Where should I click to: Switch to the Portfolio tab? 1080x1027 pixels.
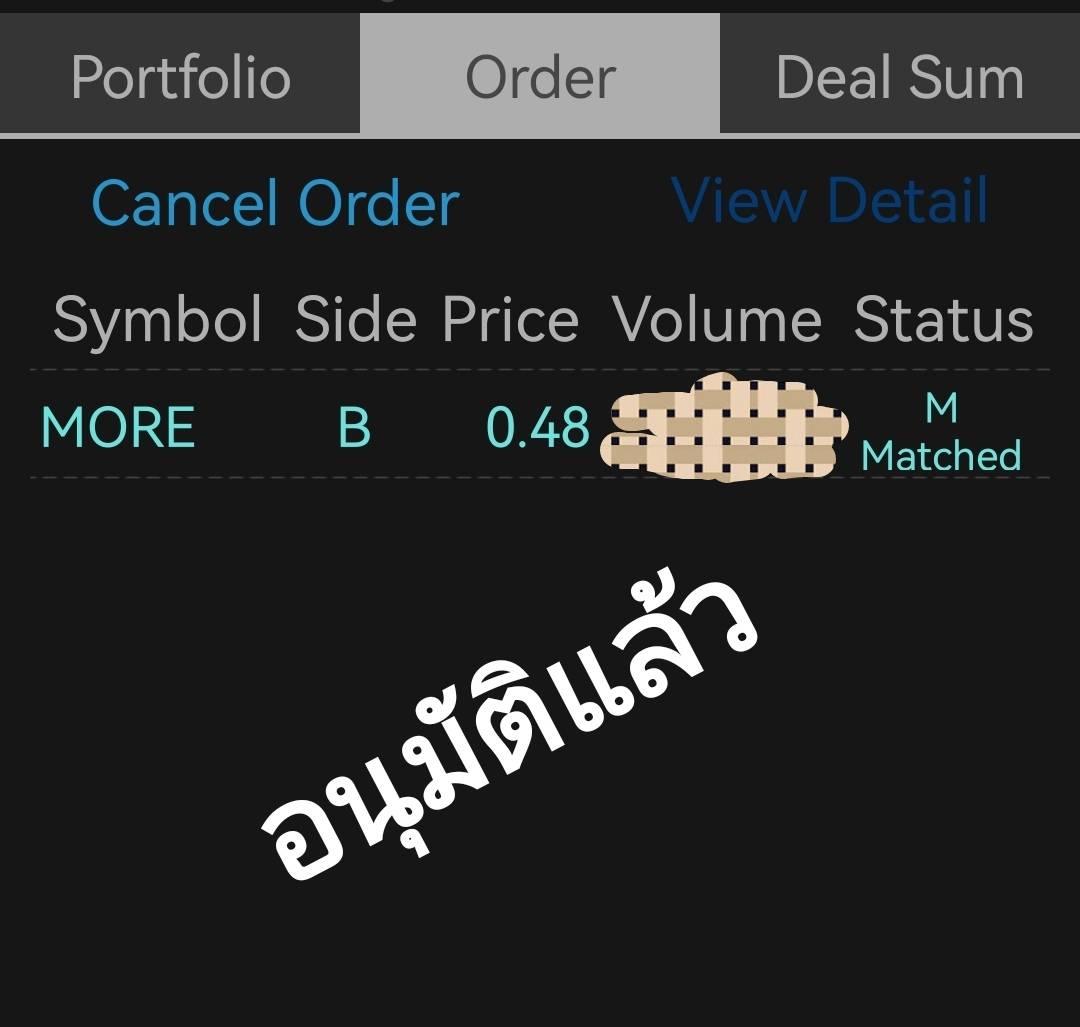click(180, 78)
